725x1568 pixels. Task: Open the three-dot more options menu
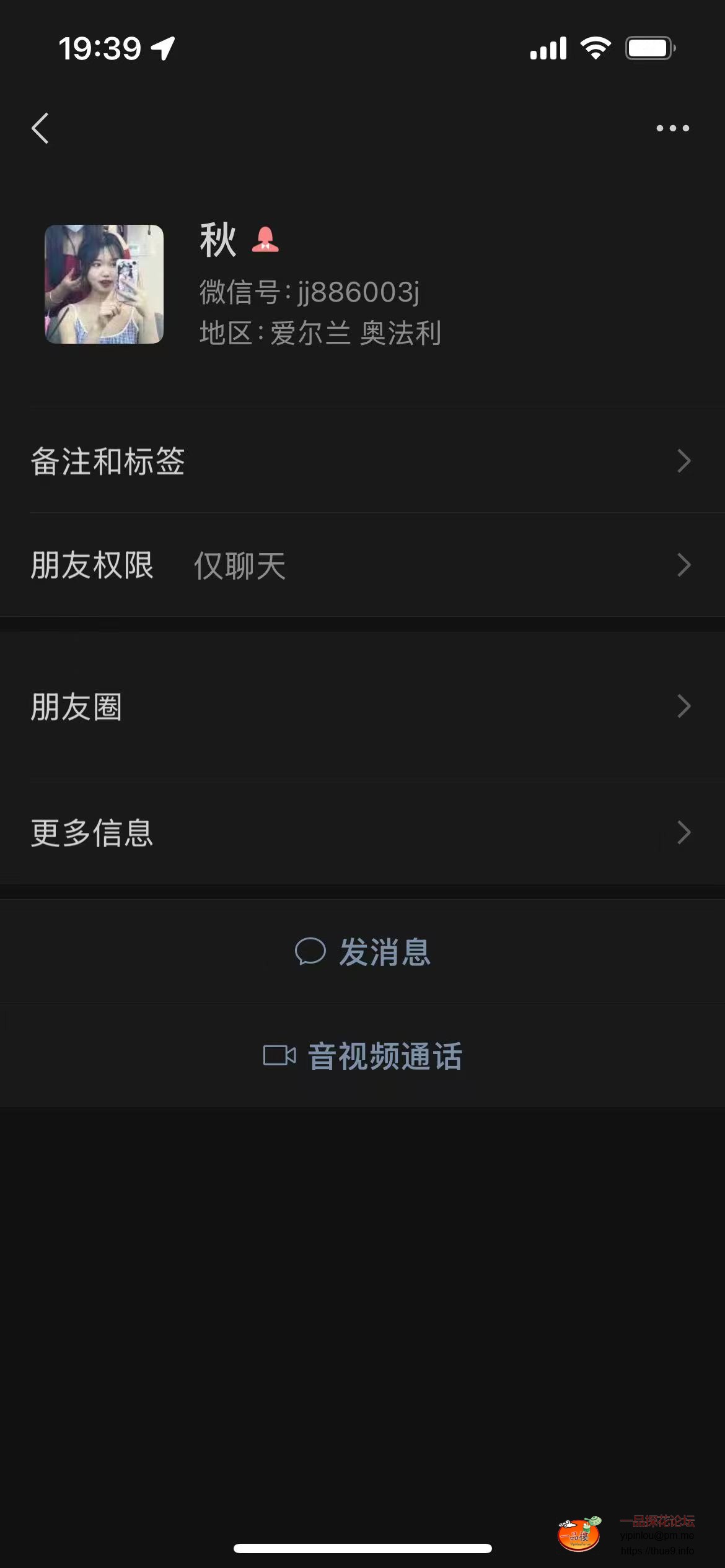672,129
